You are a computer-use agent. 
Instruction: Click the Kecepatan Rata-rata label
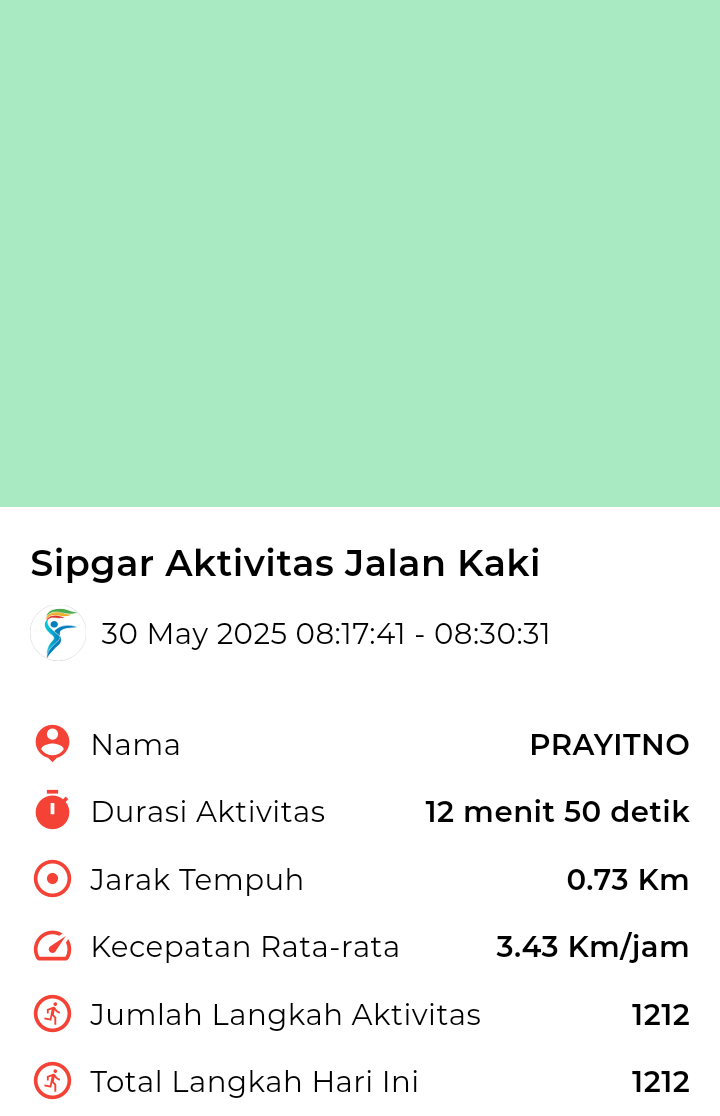244,946
